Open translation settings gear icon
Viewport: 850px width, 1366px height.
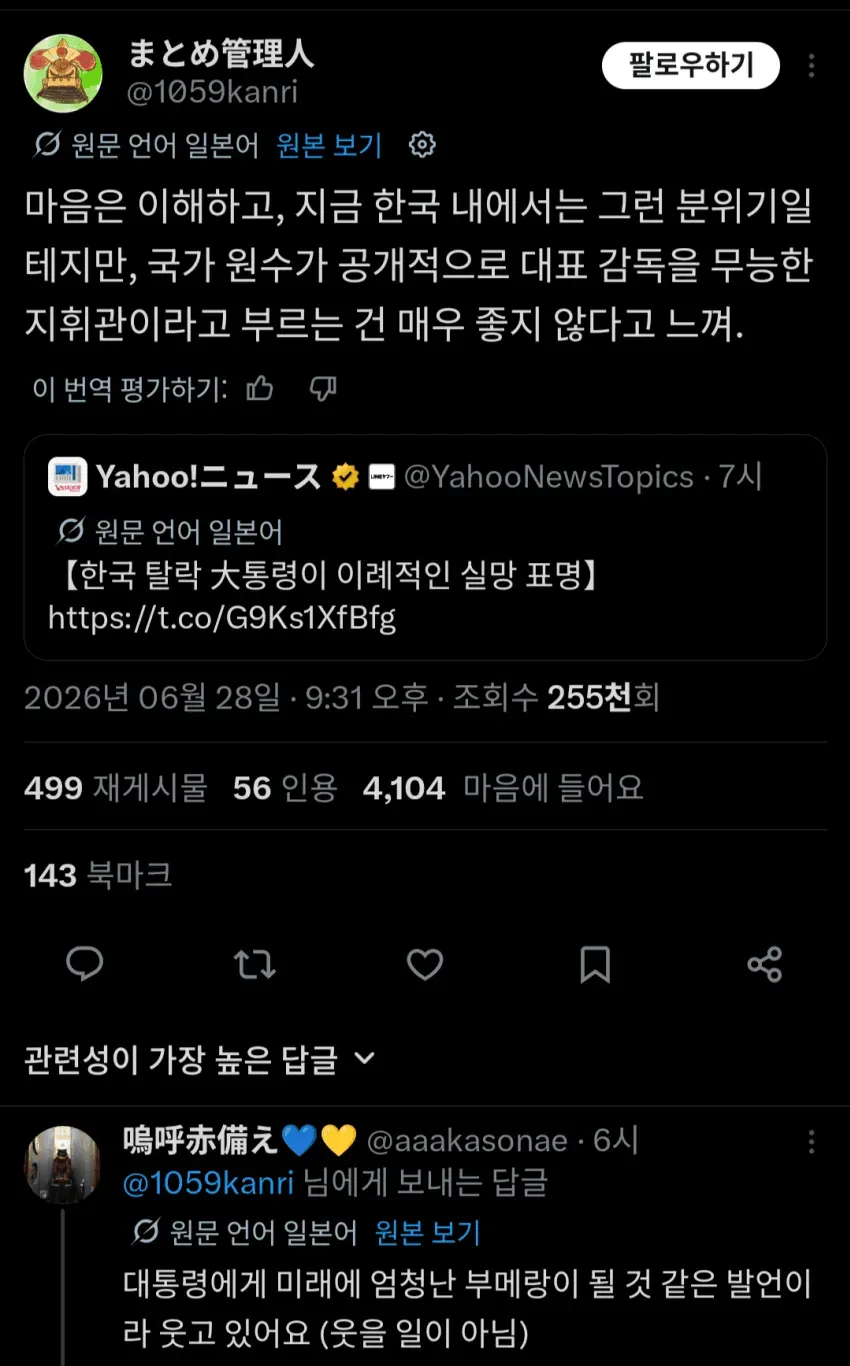[423, 145]
